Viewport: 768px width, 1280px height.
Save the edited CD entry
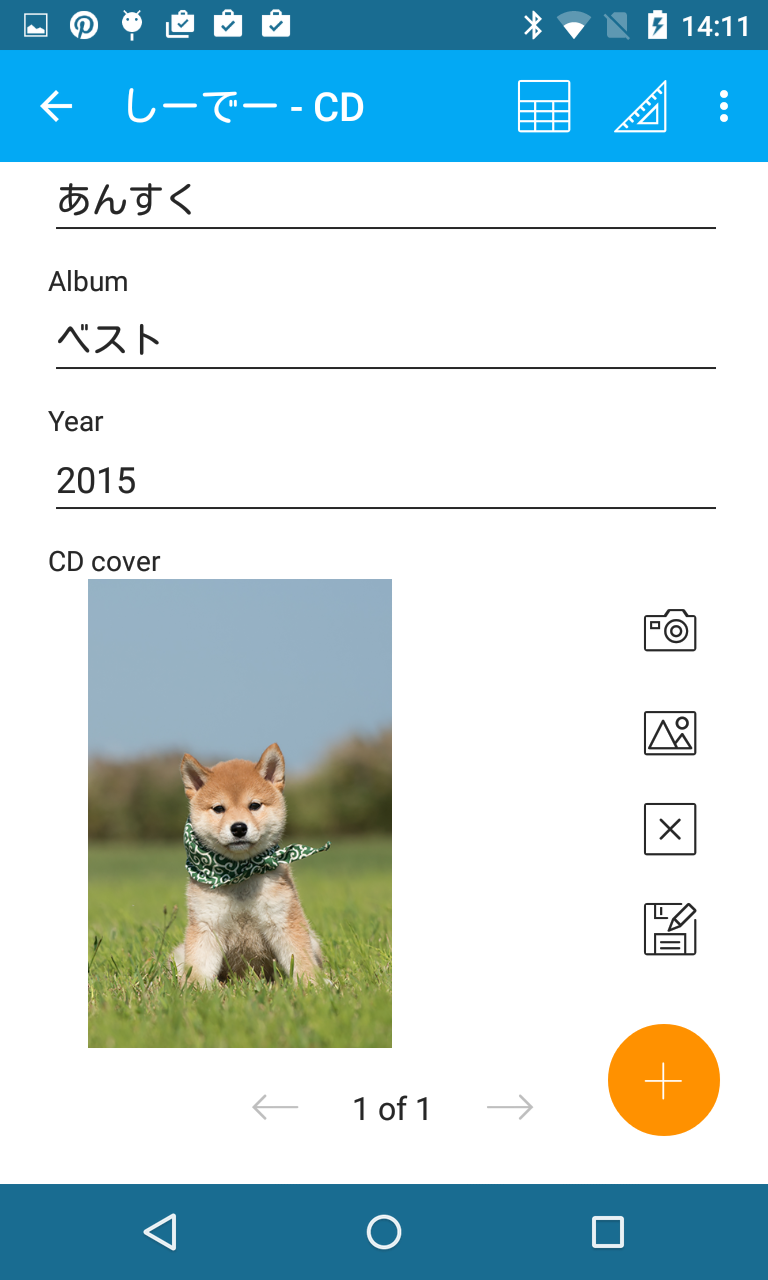pos(669,928)
